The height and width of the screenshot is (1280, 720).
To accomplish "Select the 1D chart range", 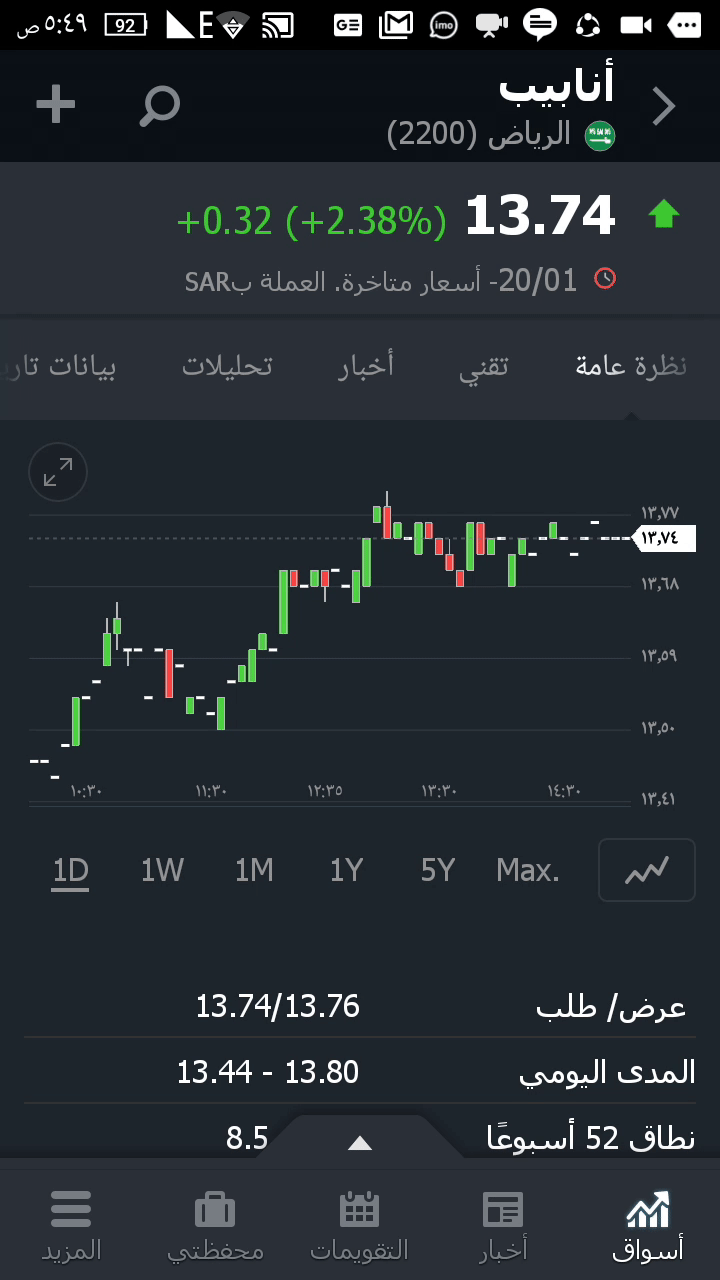I will (71, 871).
